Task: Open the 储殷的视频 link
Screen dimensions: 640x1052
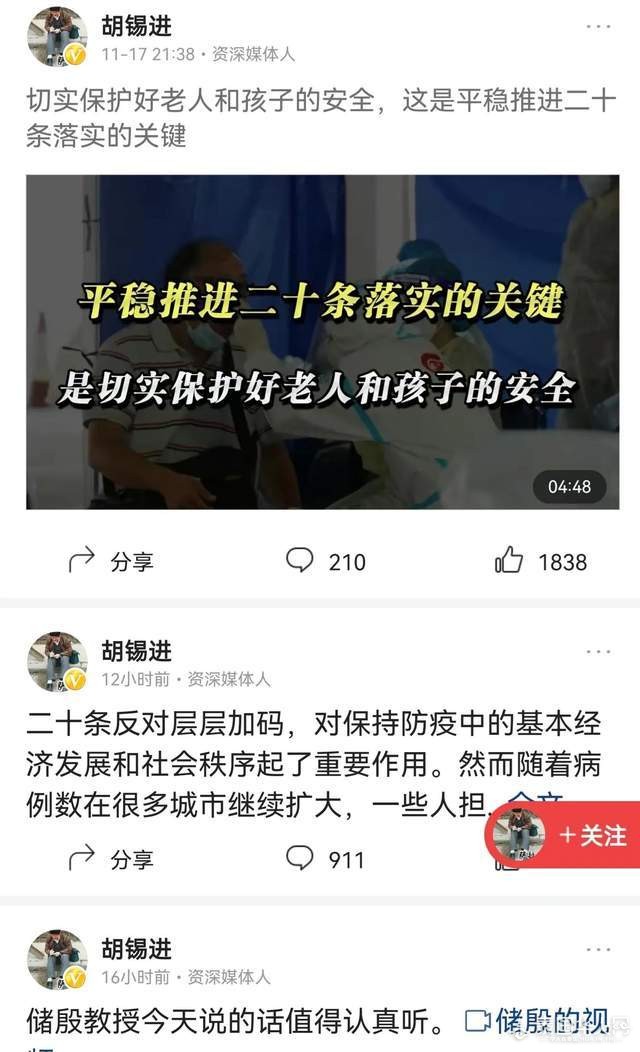Action: click(x=537, y=1021)
